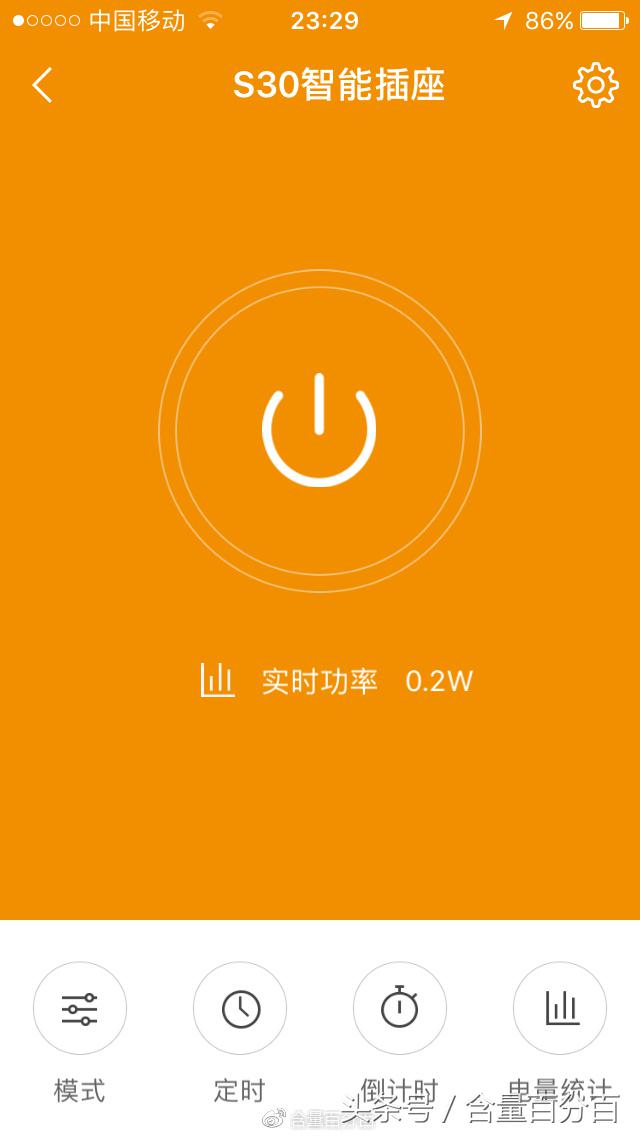Open the 模式 mode options
Viewport: 640px width, 1136px height.
80,1008
